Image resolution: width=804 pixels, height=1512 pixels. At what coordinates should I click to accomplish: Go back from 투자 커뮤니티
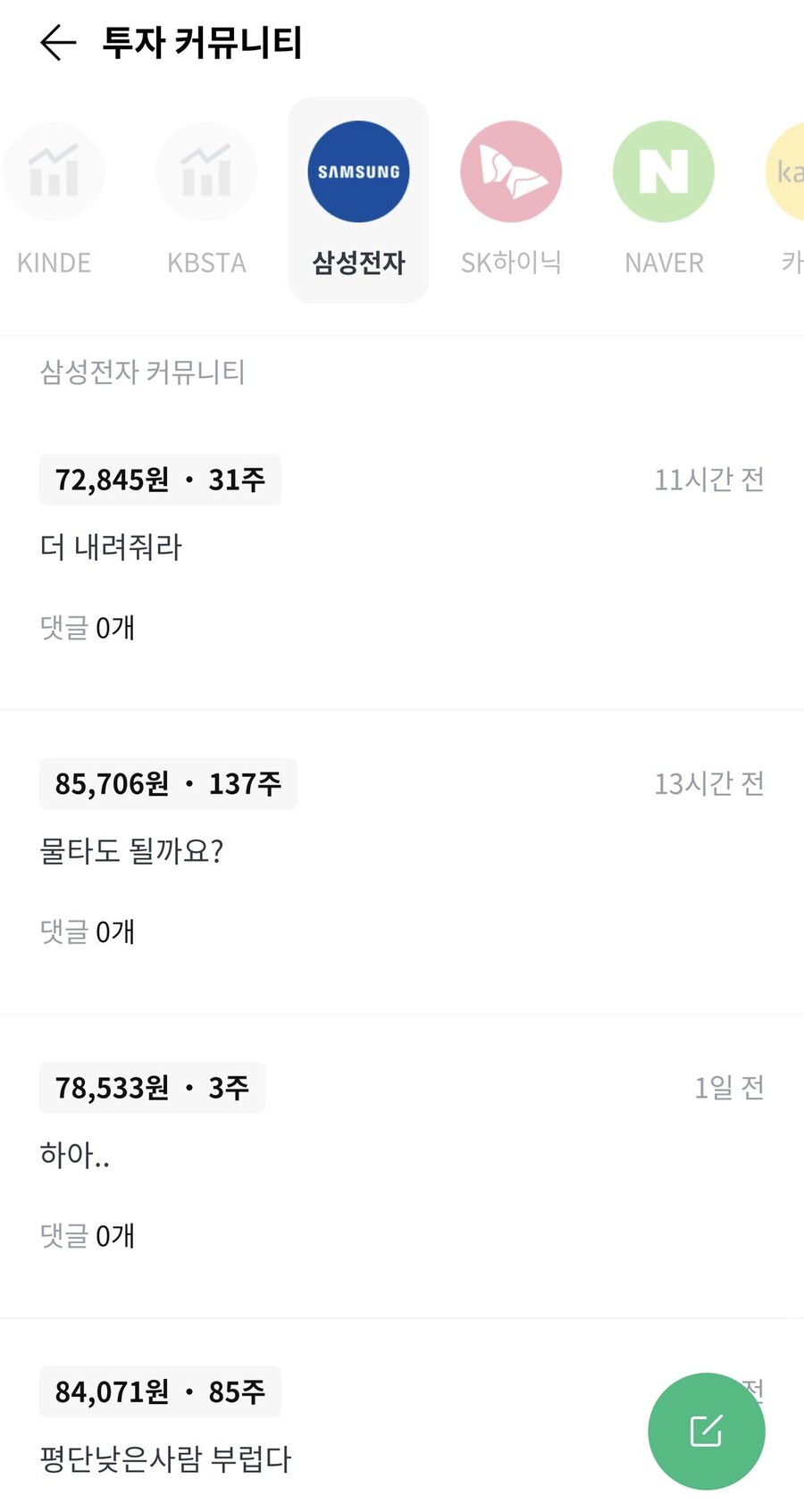coord(58,43)
